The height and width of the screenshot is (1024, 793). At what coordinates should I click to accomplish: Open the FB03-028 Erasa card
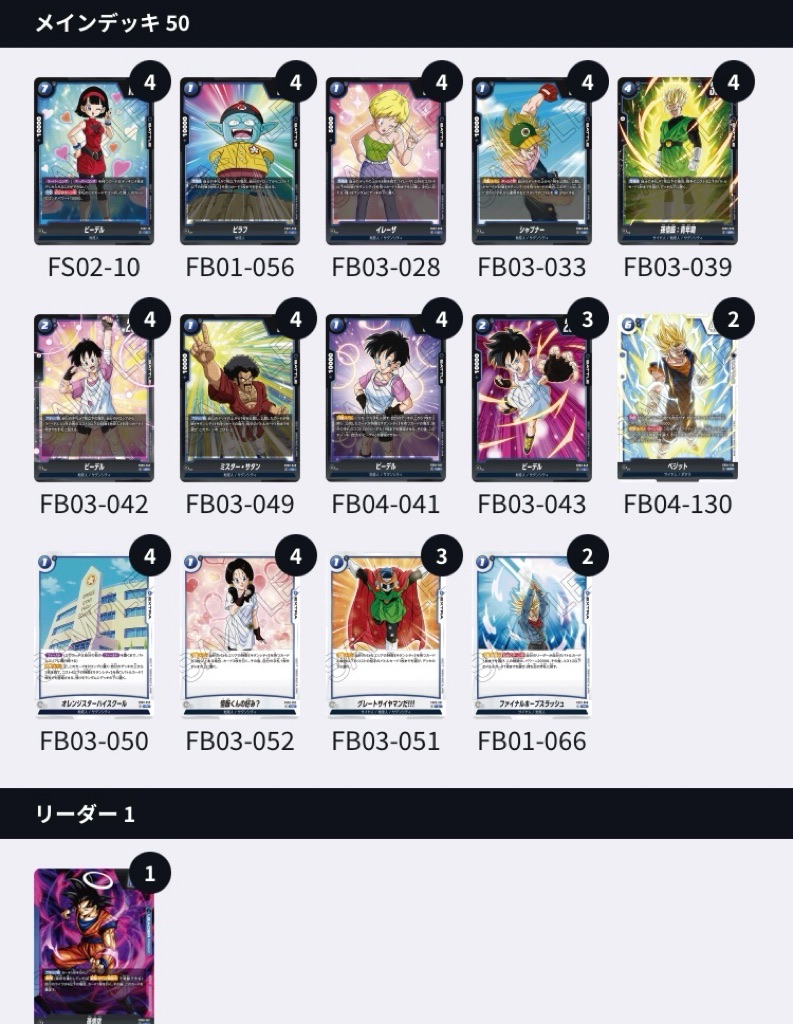(x=386, y=161)
